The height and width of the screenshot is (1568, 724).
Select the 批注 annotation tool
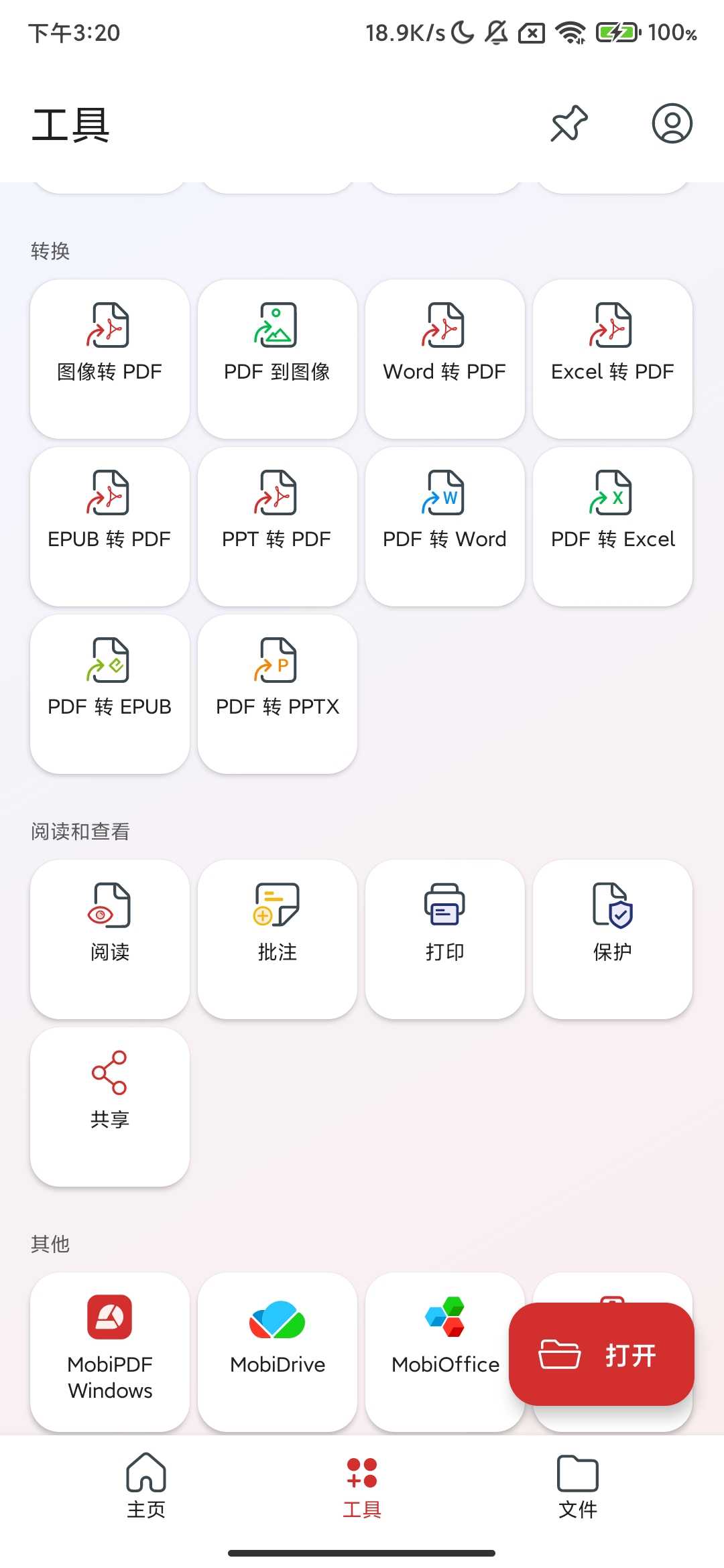coord(277,938)
